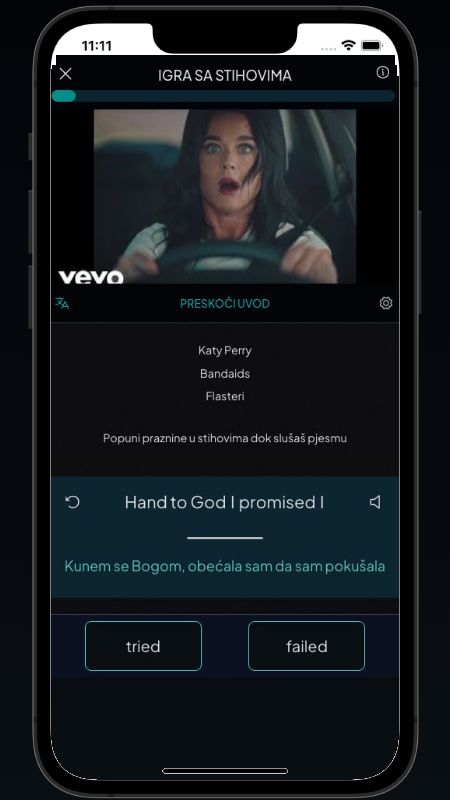
Task: Choose the word "failed"
Action: click(x=306, y=646)
